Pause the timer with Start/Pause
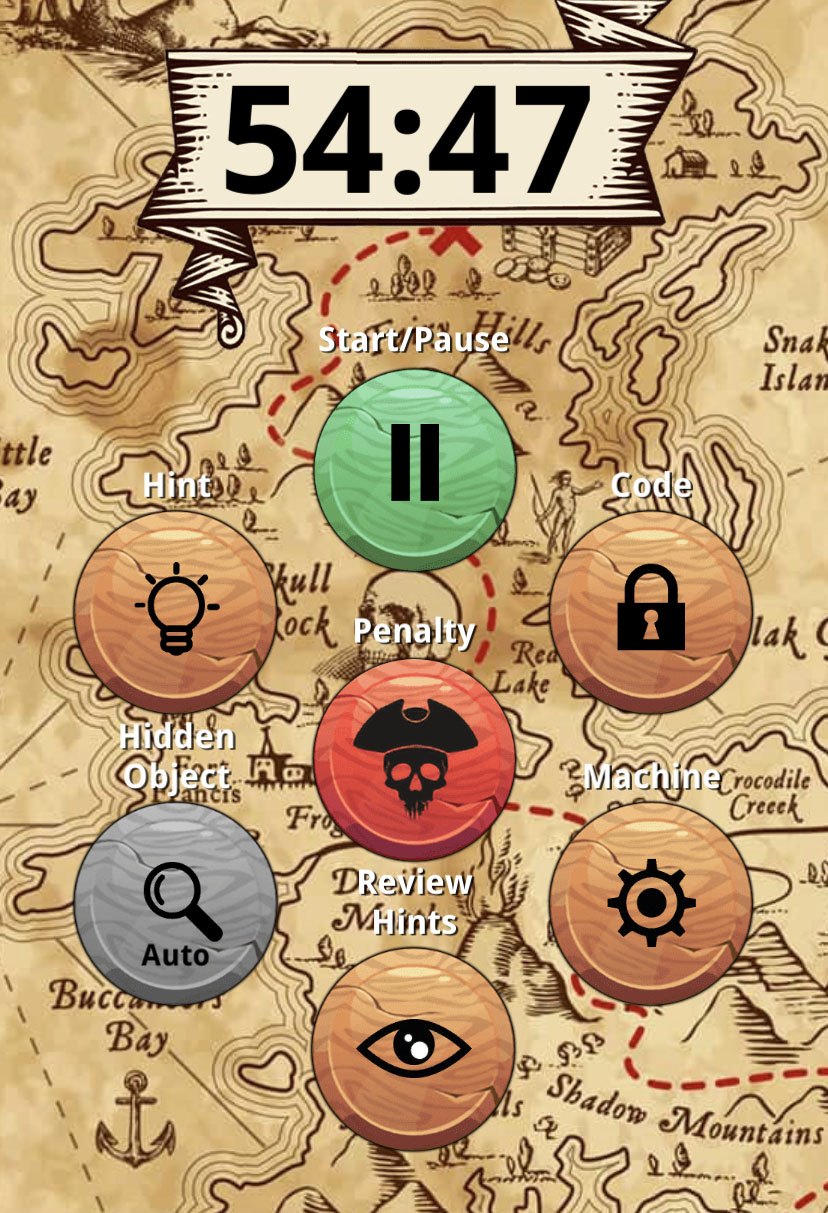This screenshot has height=1213, width=828. 415,468
